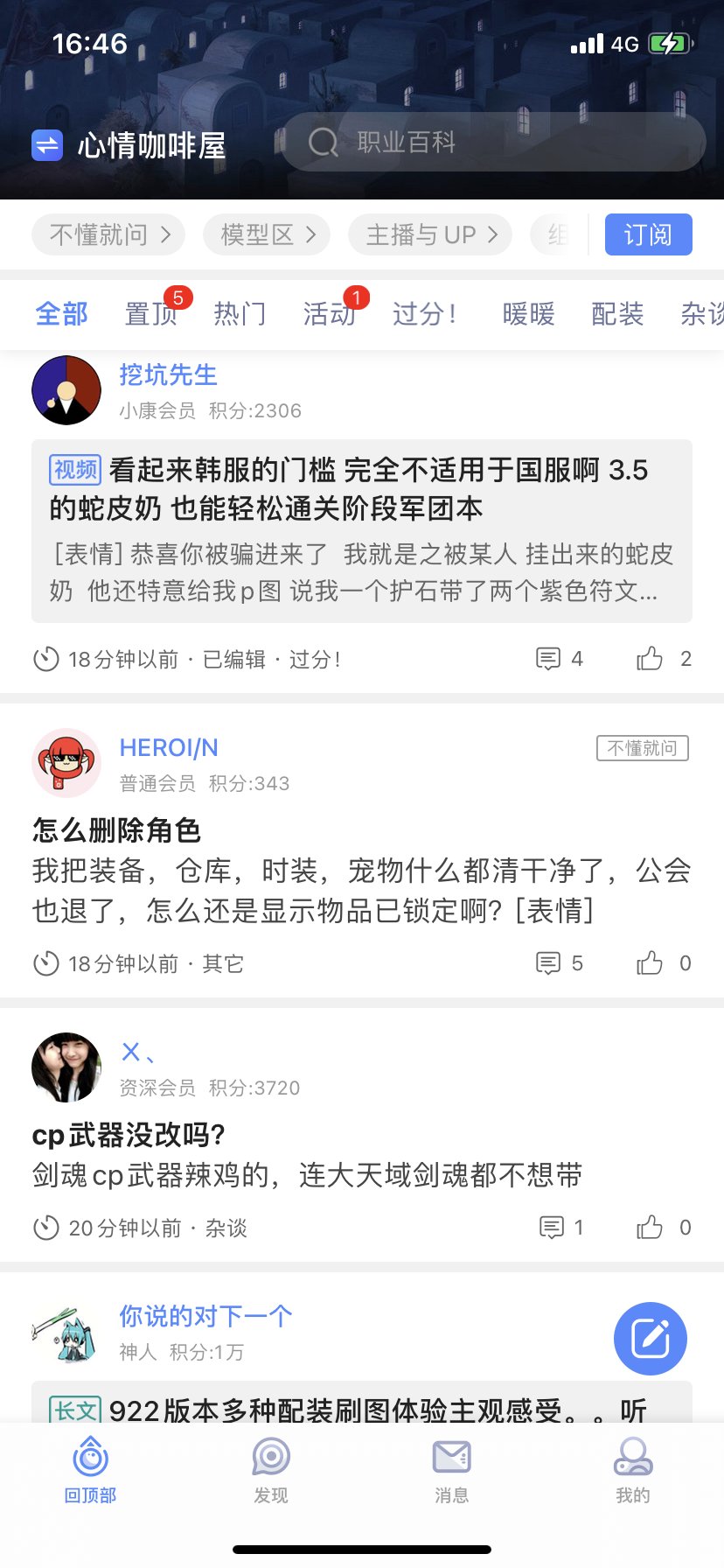Image resolution: width=724 pixels, height=1568 pixels.
Task: Open 你说的对下一个's profile name
Action: pos(205,1315)
